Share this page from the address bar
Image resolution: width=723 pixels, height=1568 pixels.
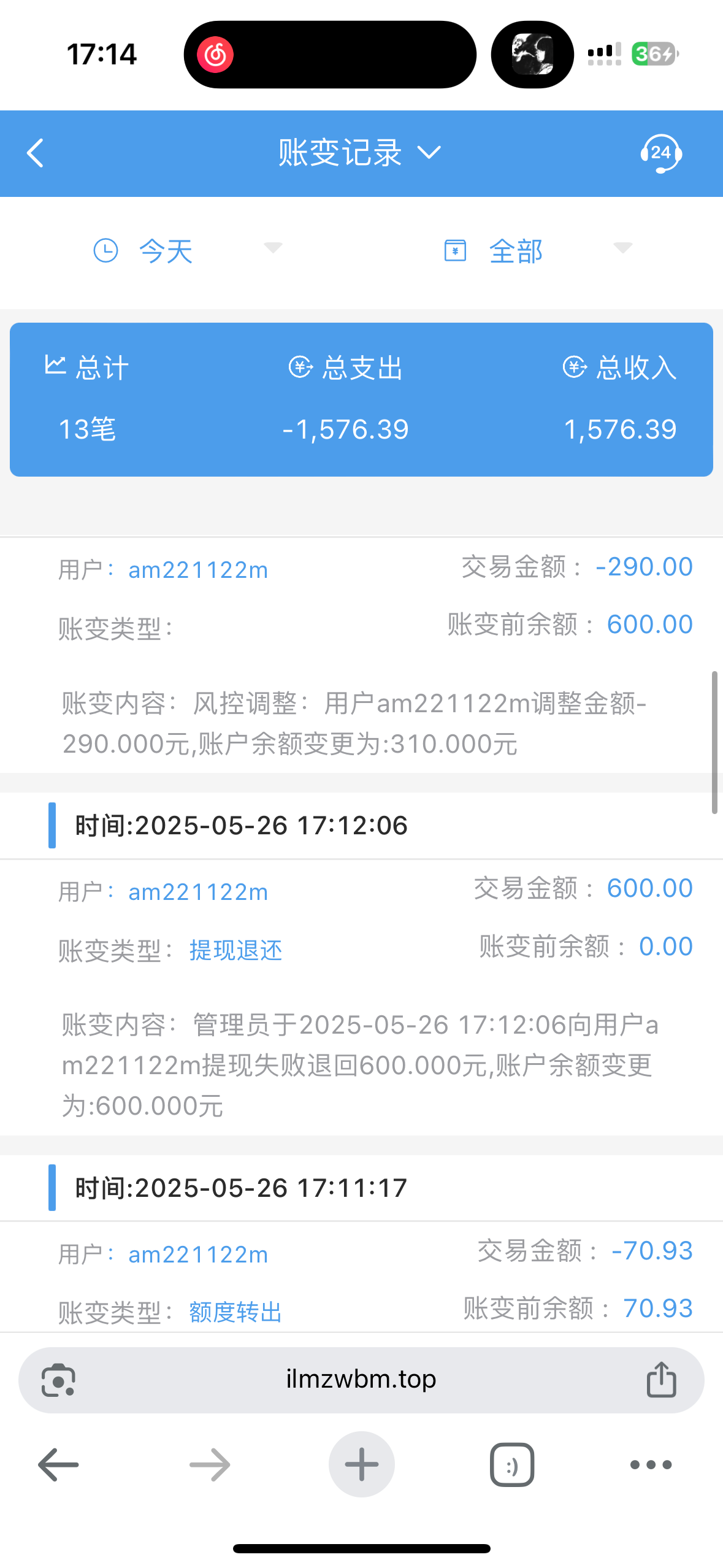661,1380
